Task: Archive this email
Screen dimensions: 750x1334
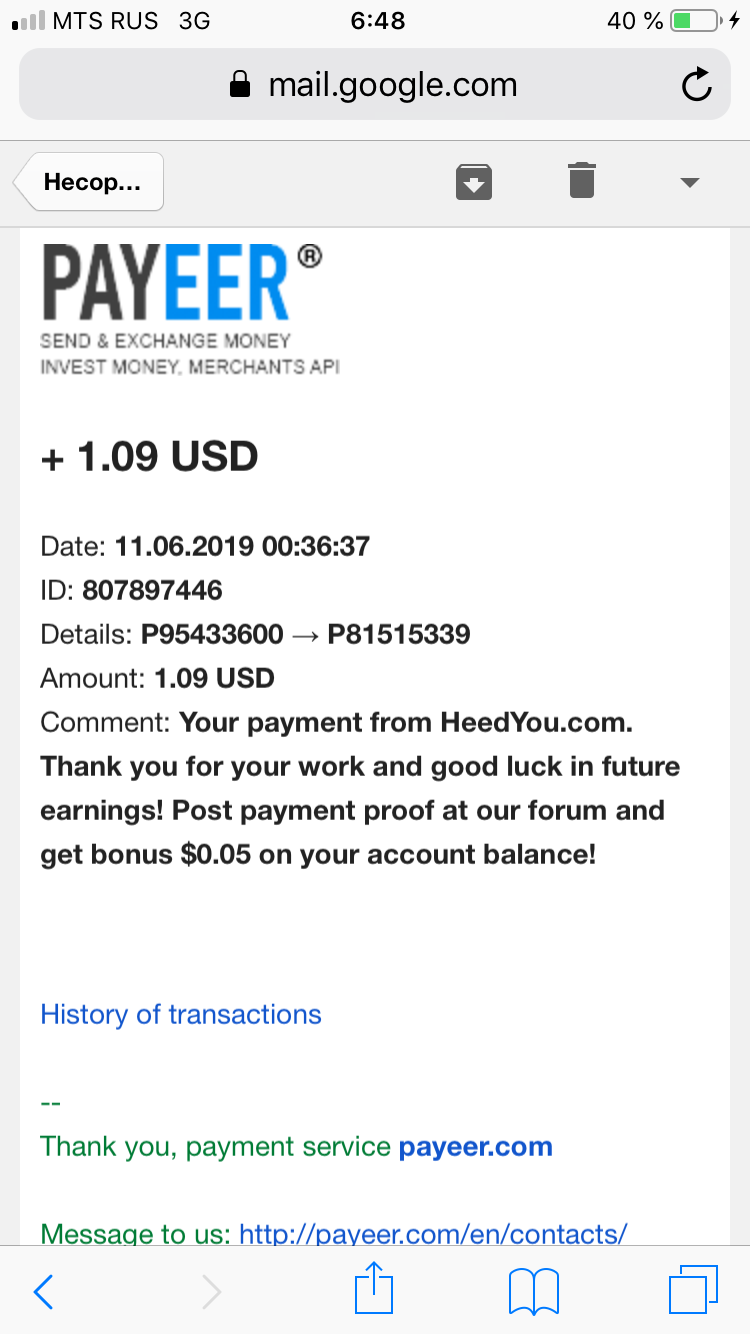Action: (474, 182)
